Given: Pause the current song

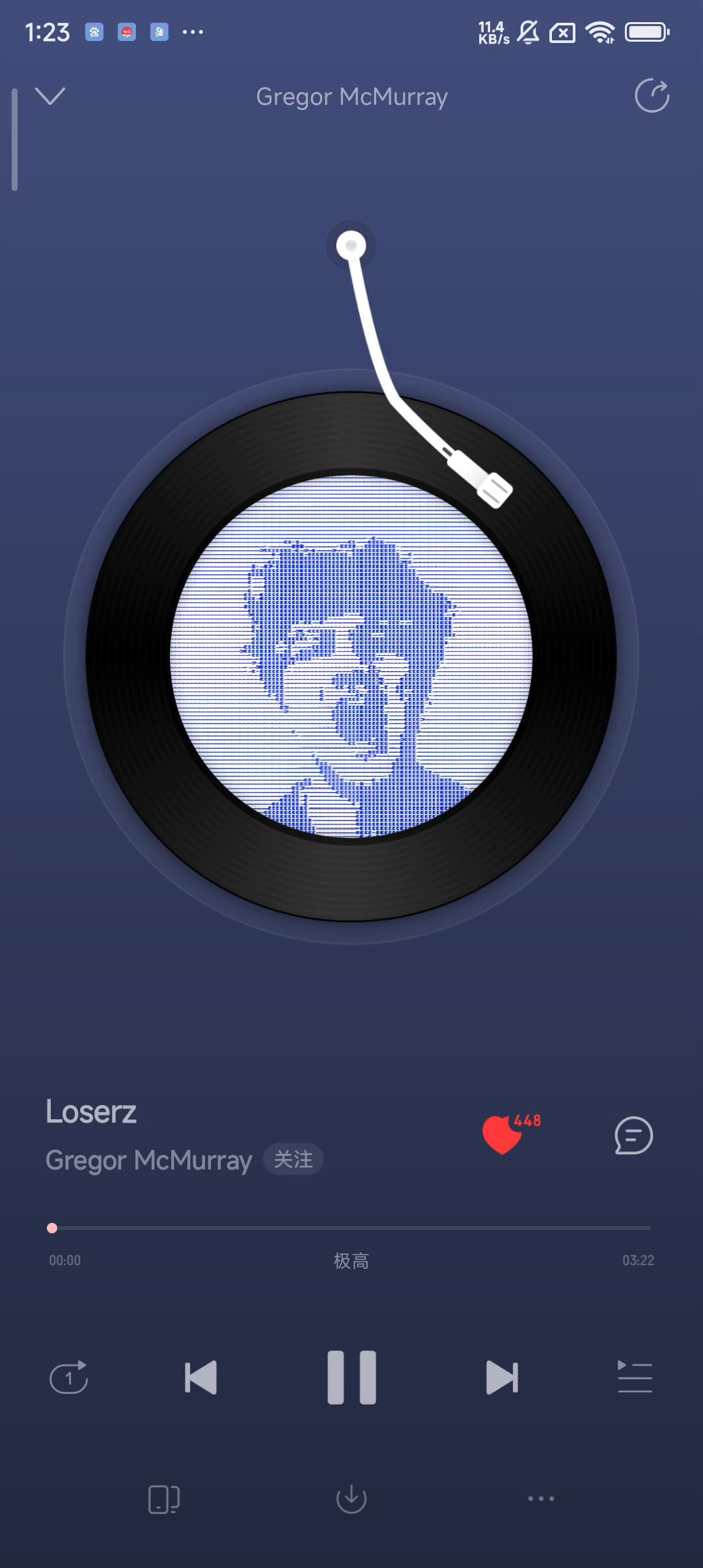Looking at the screenshot, I should (x=351, y=1377).
